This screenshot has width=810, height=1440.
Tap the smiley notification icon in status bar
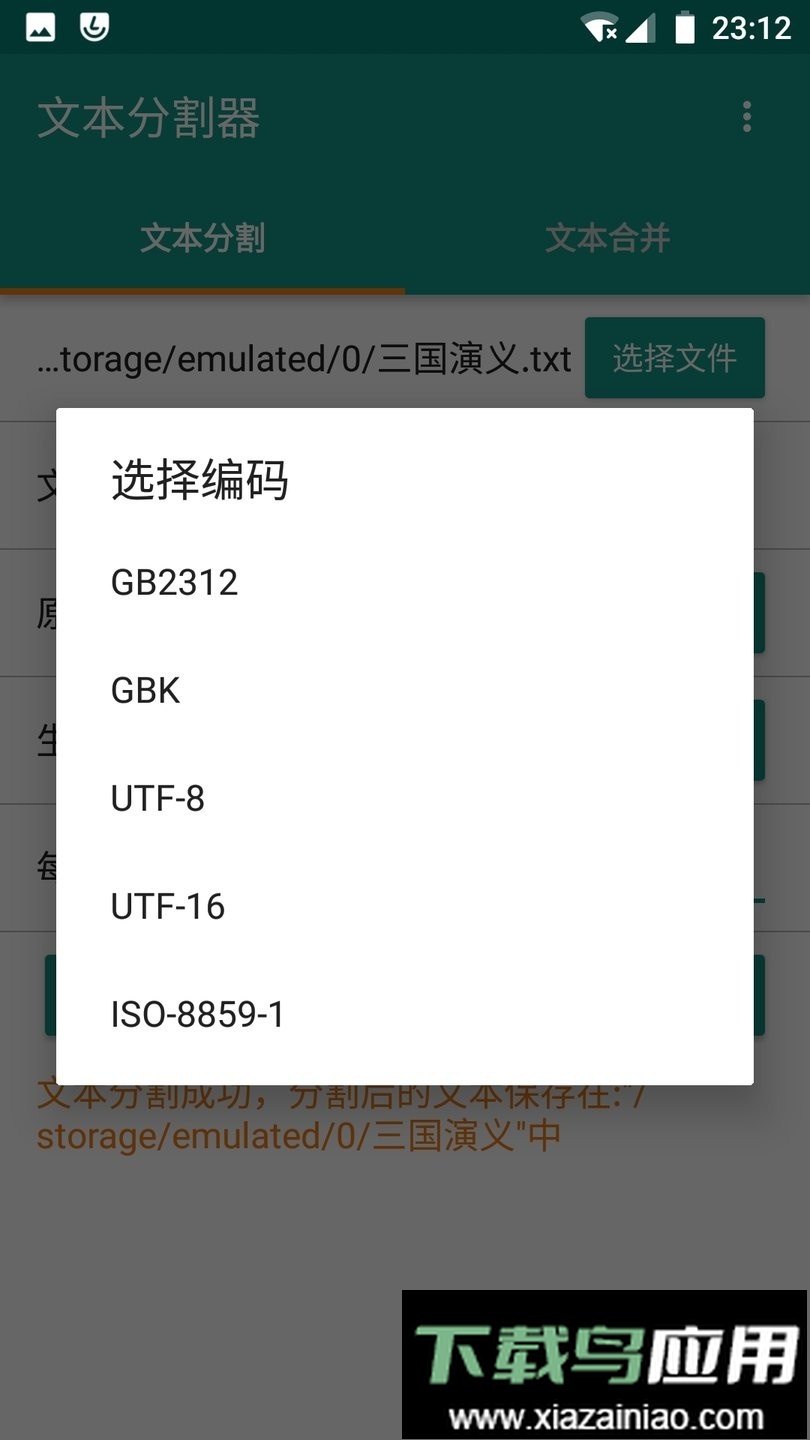[x=93, y=27]
